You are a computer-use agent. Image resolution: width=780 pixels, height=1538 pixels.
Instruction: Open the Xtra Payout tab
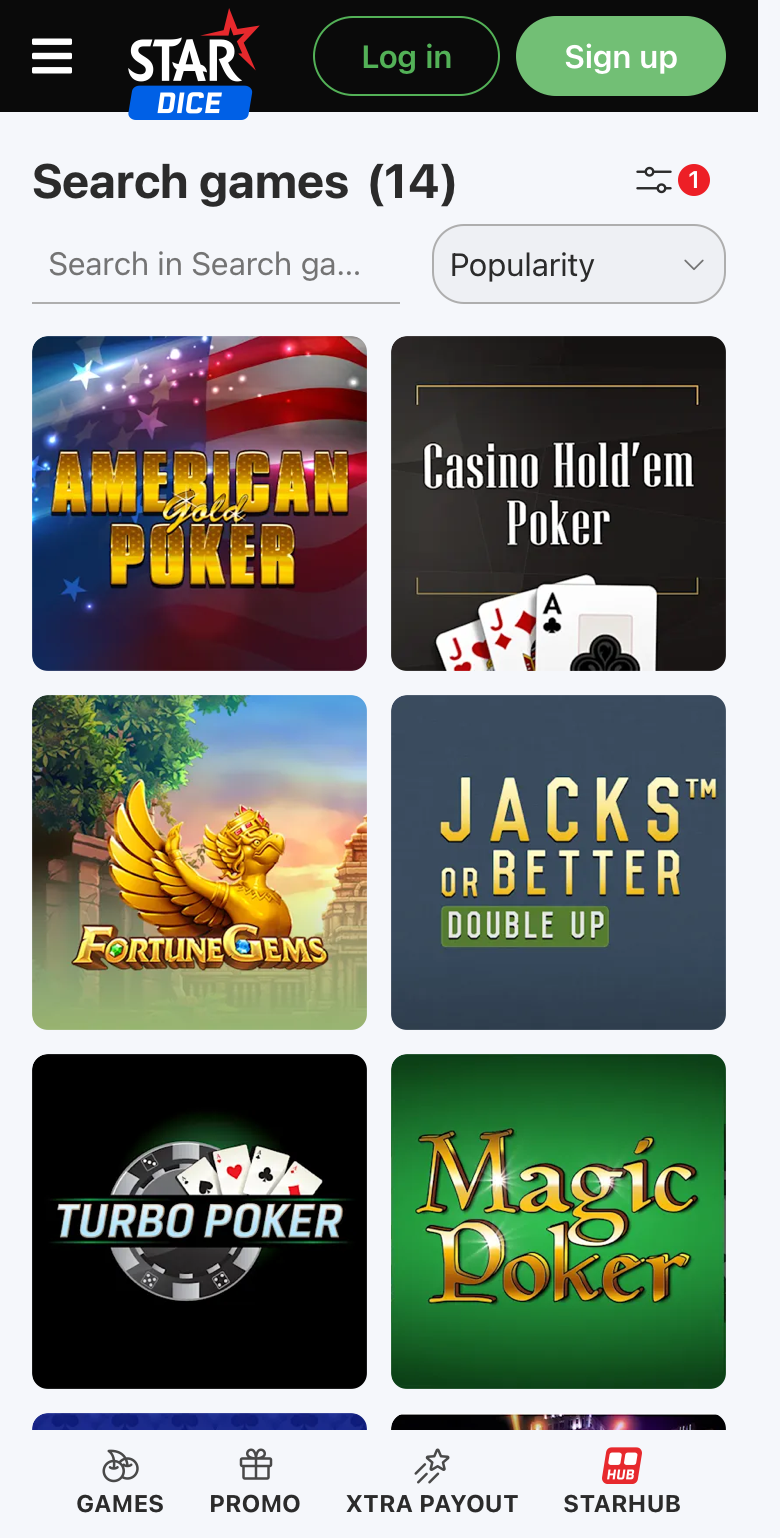coord(432,1482)
